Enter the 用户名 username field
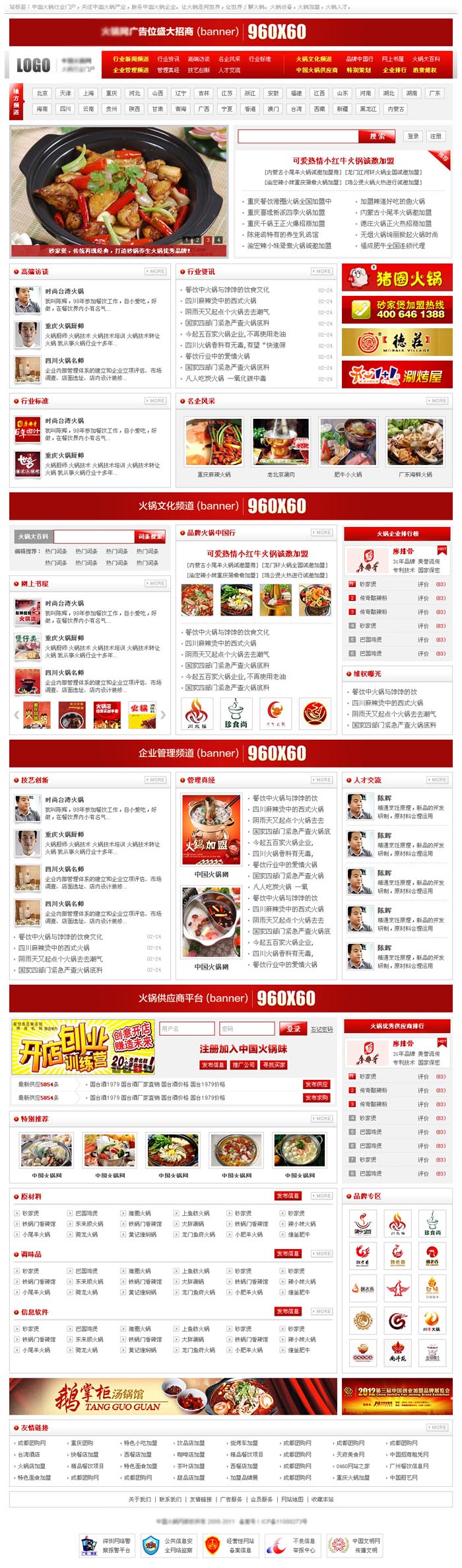 coord(187,1028)
